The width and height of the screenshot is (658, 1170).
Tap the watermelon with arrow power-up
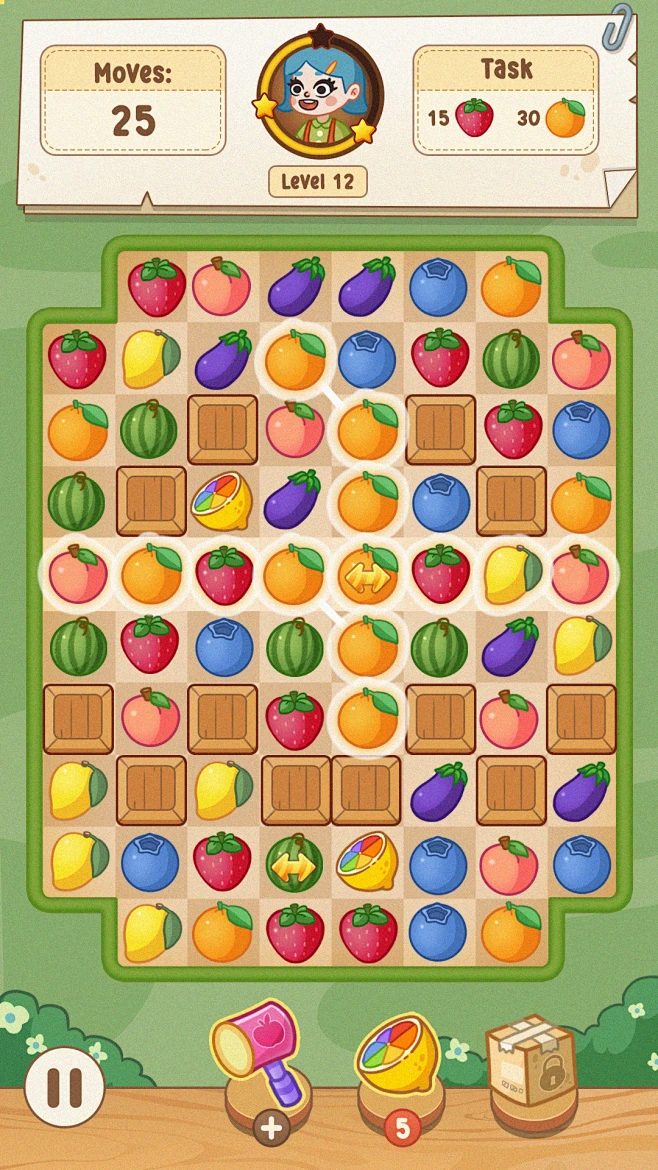point(295,863)
